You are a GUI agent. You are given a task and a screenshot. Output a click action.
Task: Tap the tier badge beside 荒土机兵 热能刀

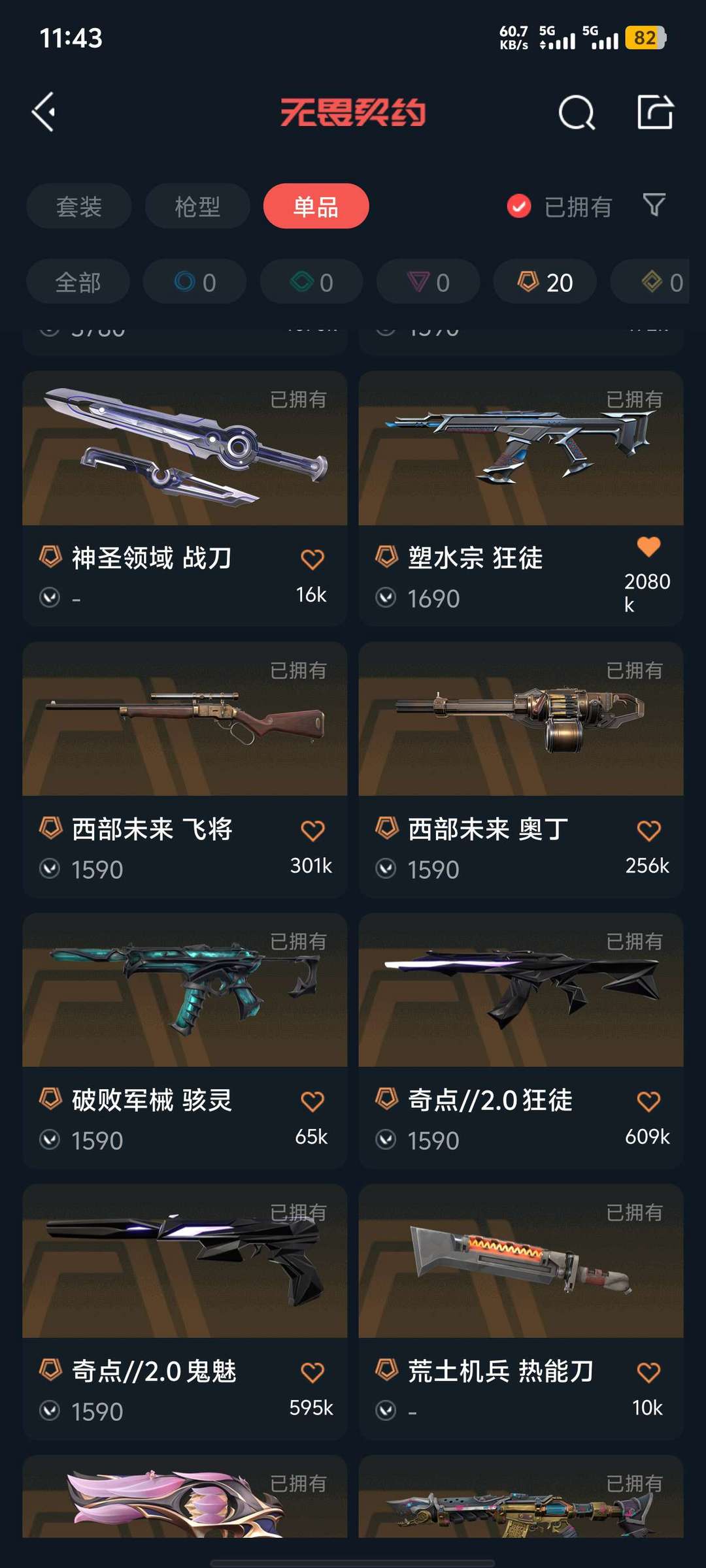click(x=387, y=1370)
